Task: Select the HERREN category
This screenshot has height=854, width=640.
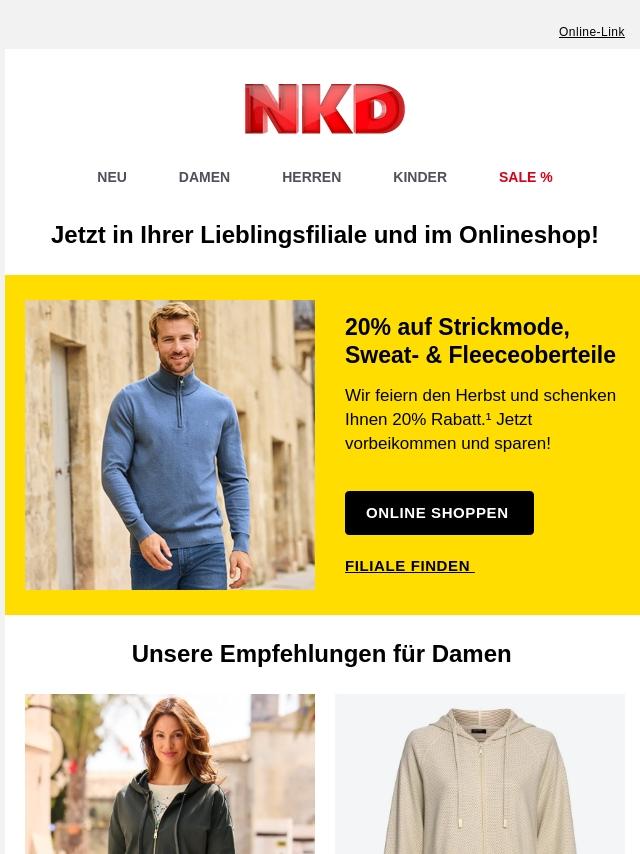Action: (x=312, y=177)
